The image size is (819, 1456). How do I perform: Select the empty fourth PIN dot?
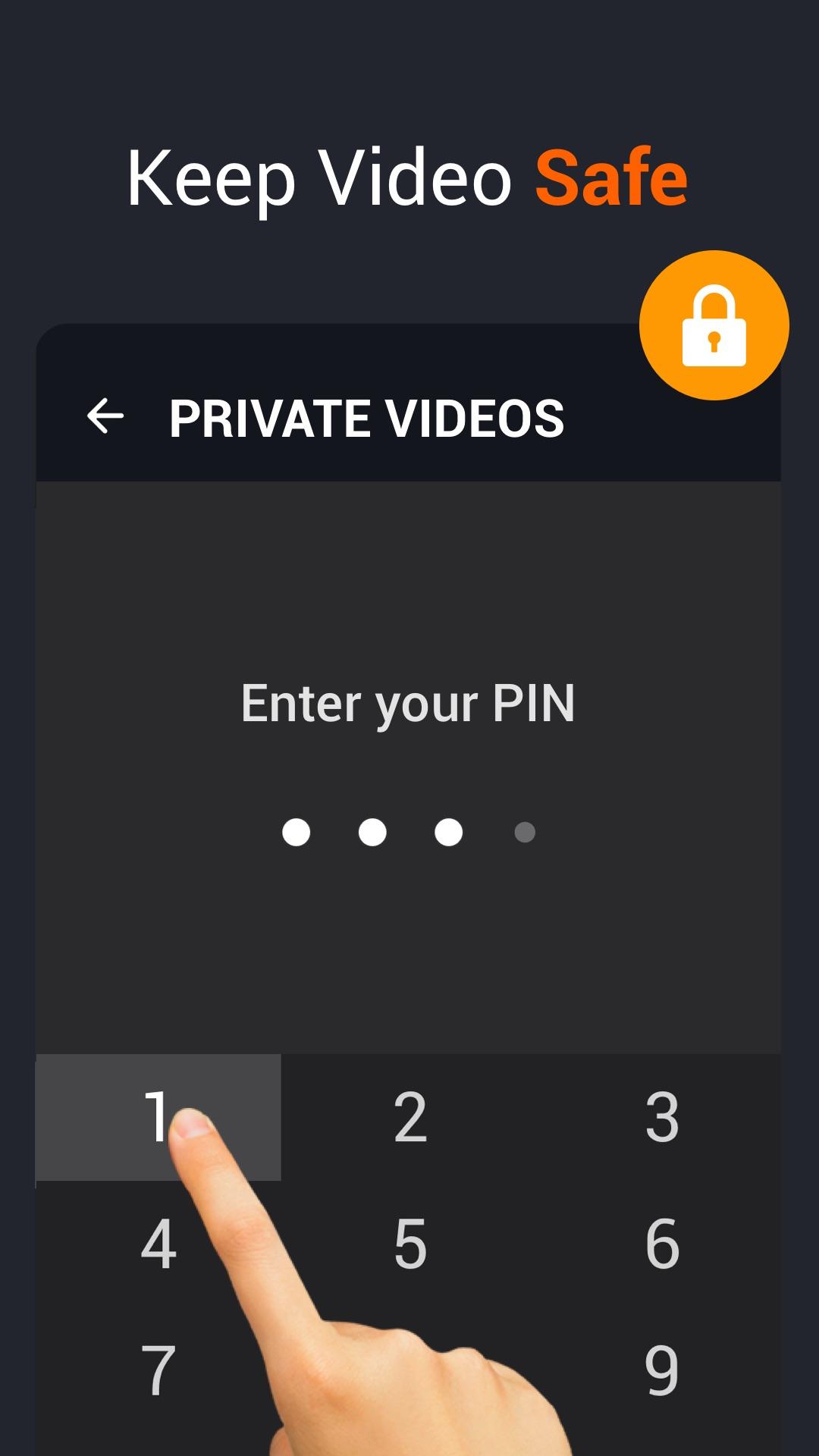(523, 833)
